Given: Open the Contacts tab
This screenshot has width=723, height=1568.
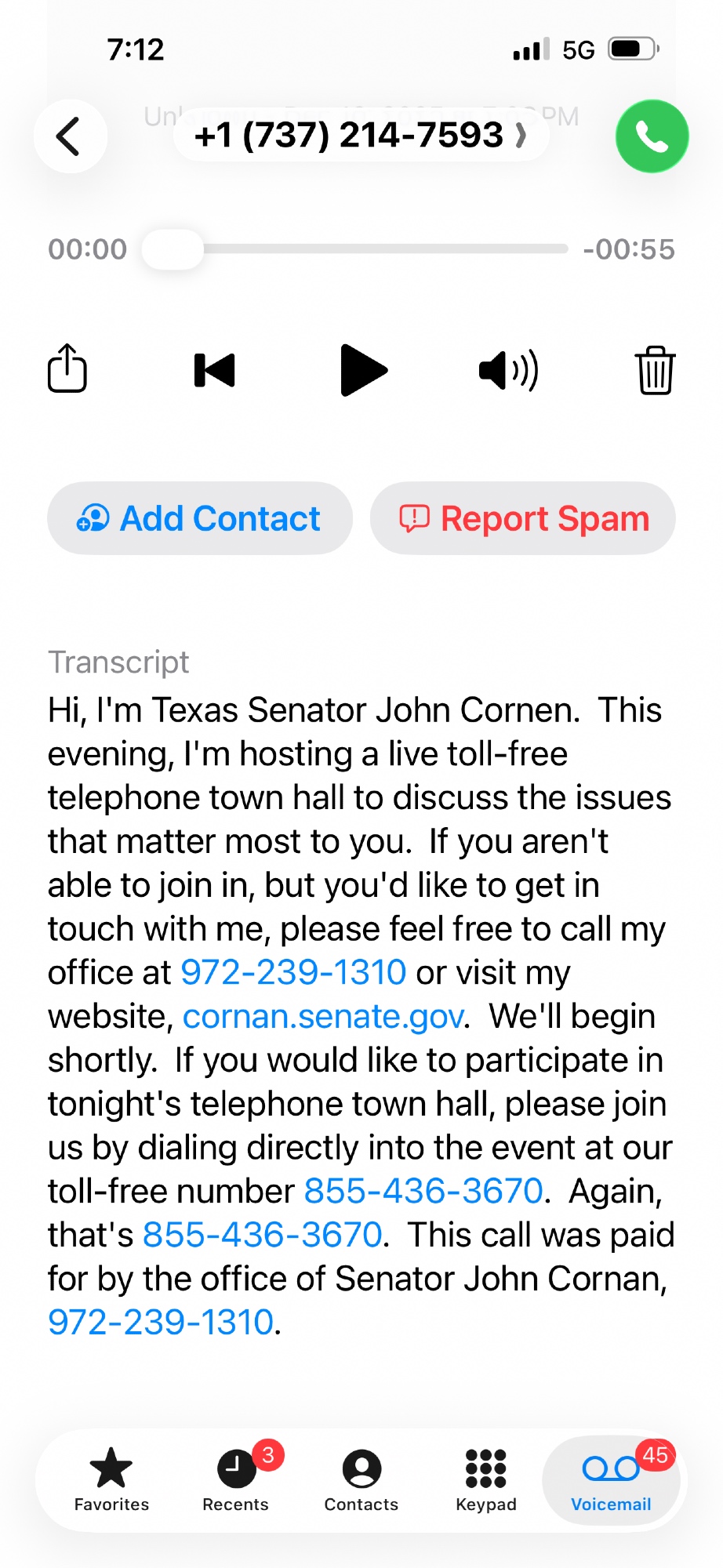Looking at the screenshot, I should [361, 1479].
